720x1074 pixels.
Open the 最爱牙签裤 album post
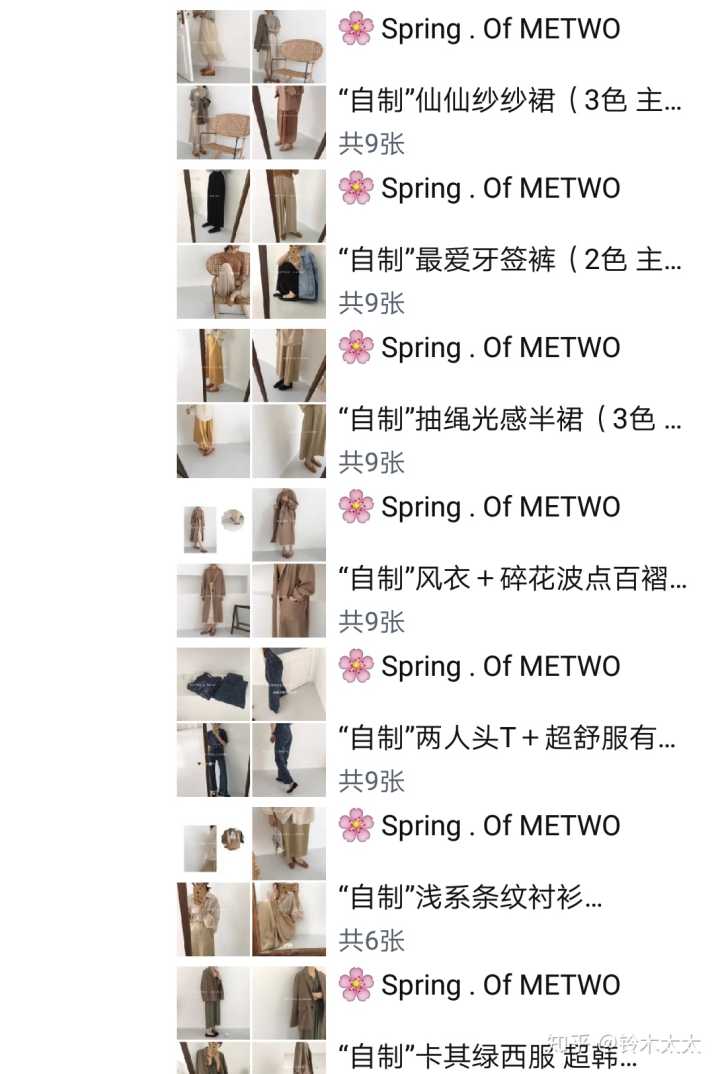[x=510, y=261]
